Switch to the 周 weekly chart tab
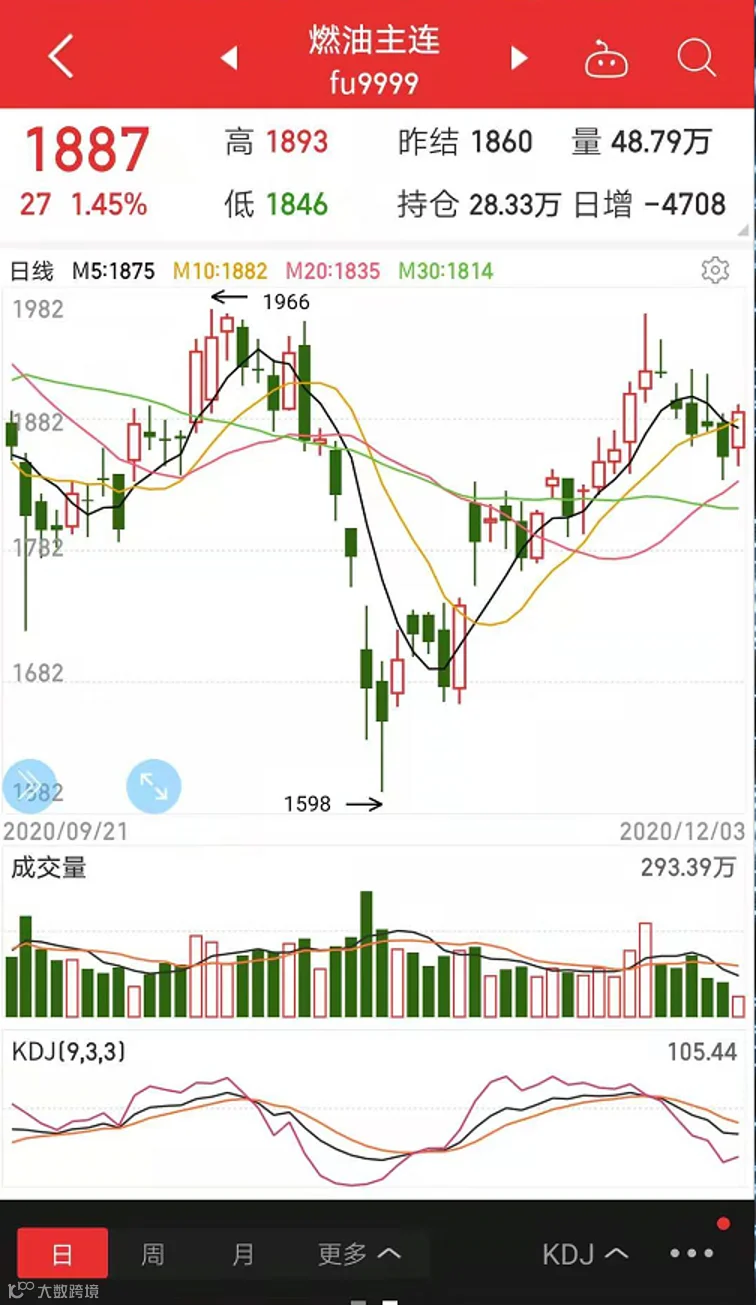 click(x=153, y=1253)
